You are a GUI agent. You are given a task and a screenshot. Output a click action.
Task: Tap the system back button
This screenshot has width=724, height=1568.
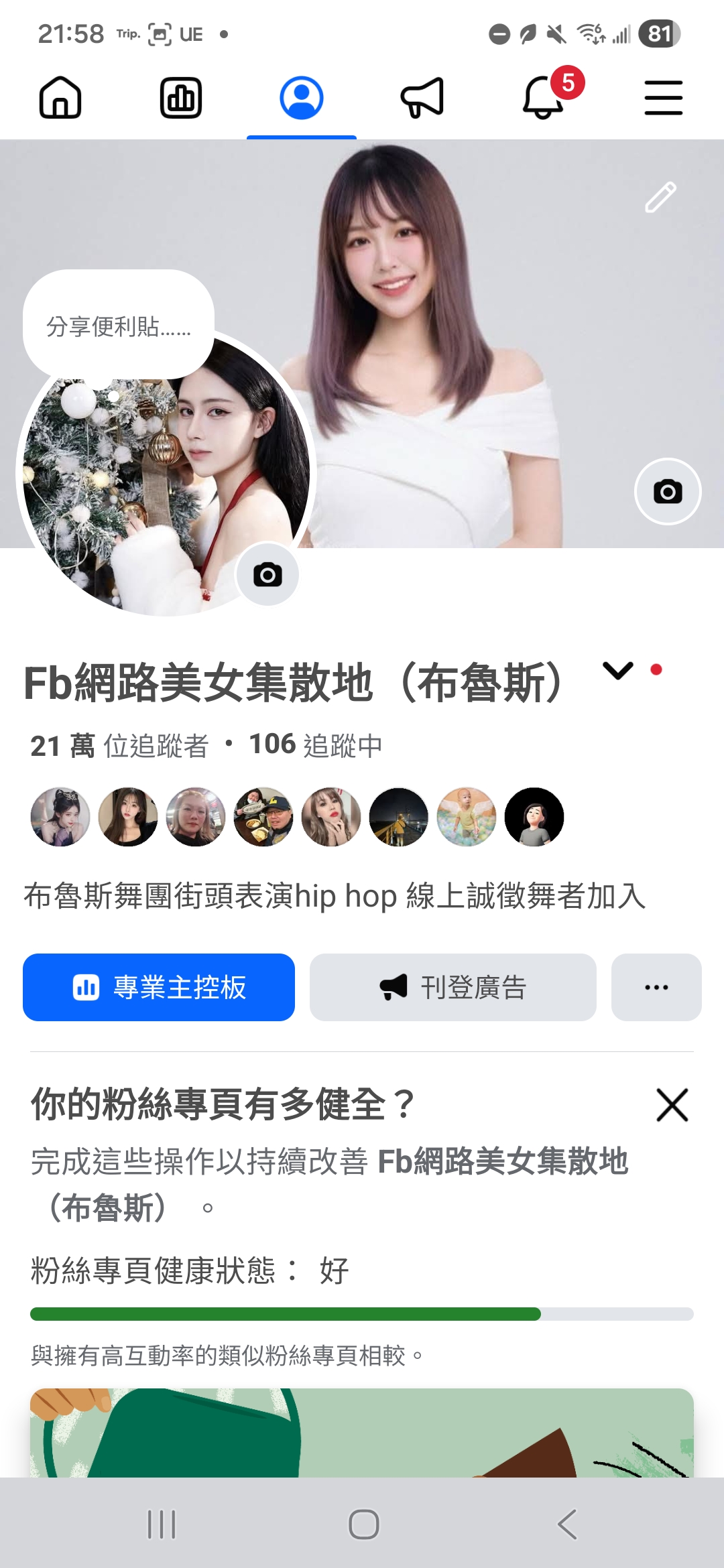tap(567, 1524)
